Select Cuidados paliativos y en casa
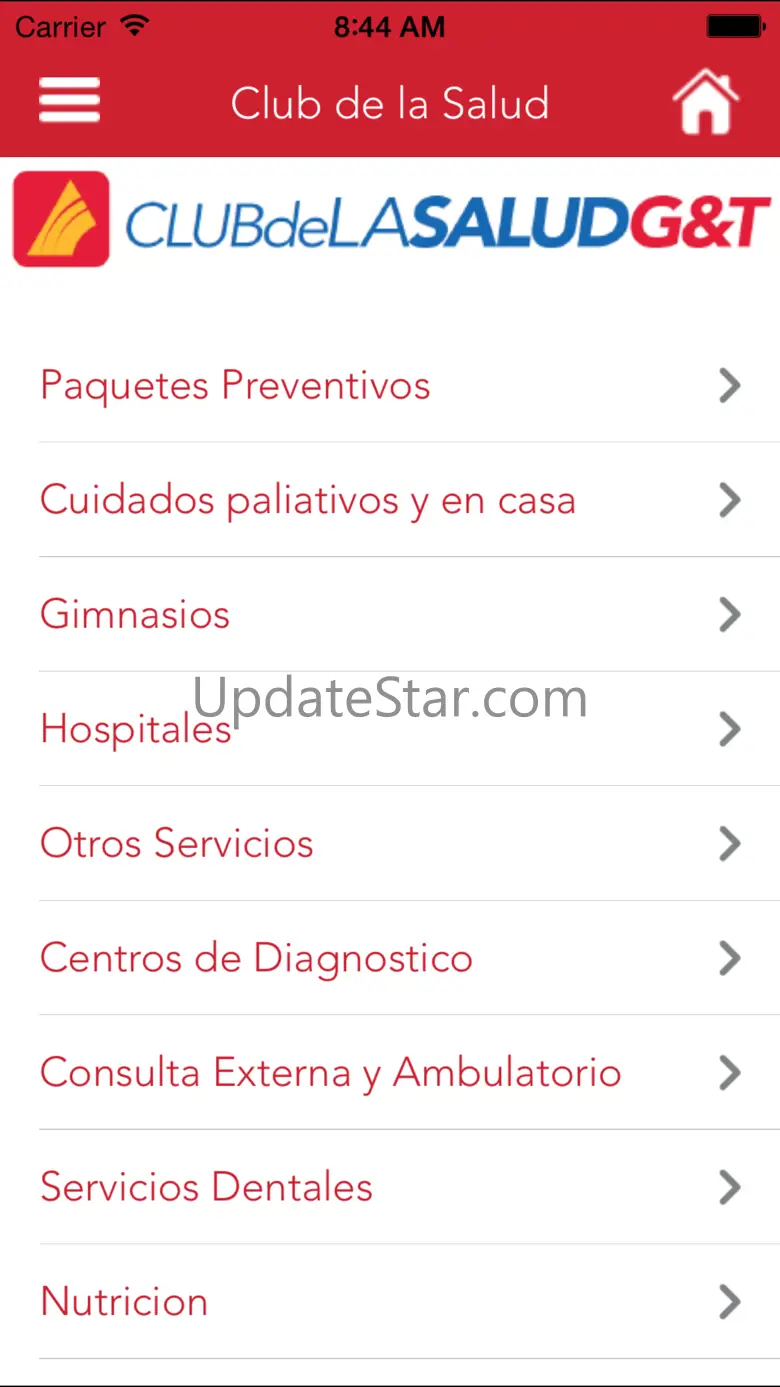Image resolution: width=780 pixels, height=1387 pixels. [x=390, y=500]
